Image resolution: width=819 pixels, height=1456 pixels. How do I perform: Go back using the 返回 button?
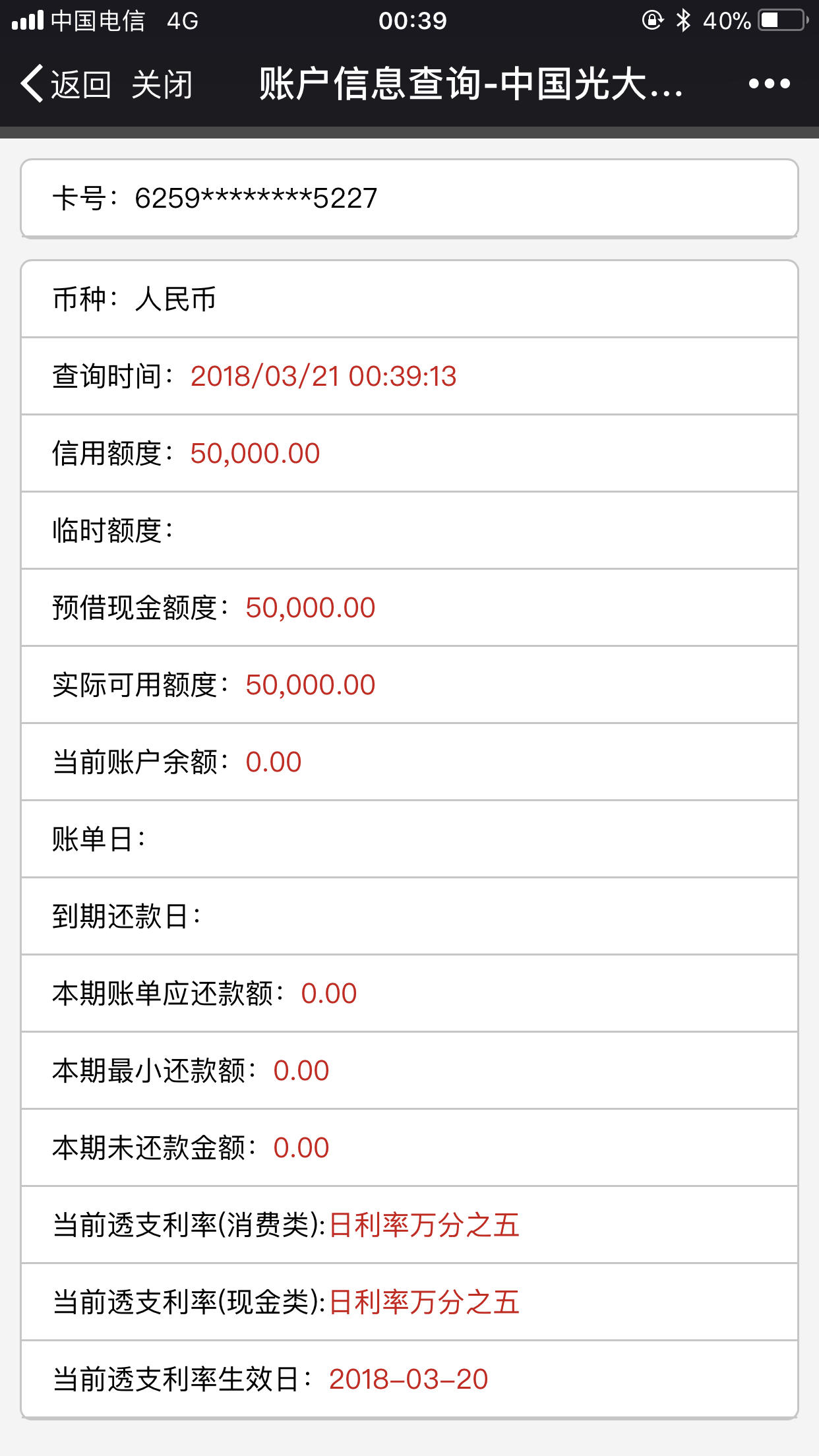(x=65, y=84)
